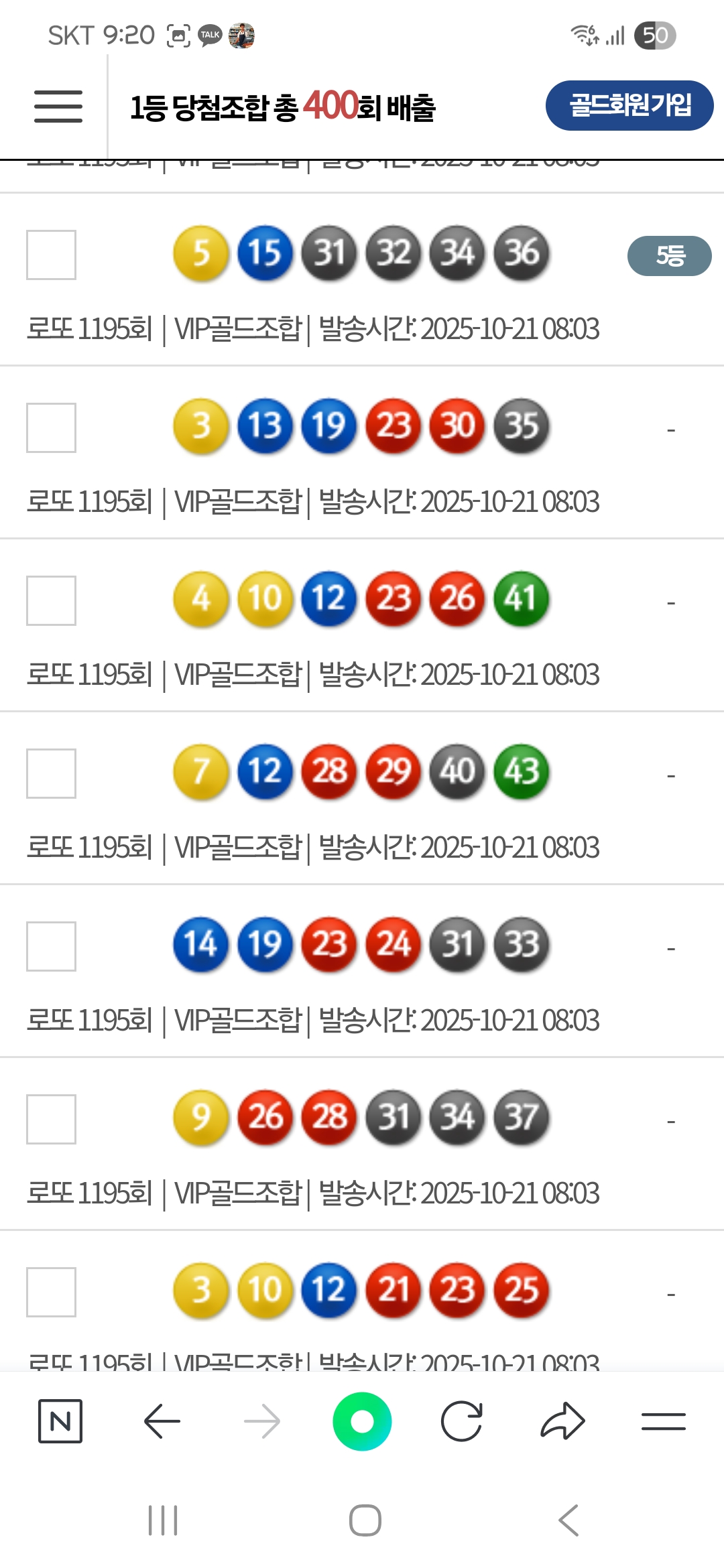The width and height of the screenshot is (724, 1568).
Task: Check the box for 14 19 23 24 31 33
Action: (x=51, y=946)
